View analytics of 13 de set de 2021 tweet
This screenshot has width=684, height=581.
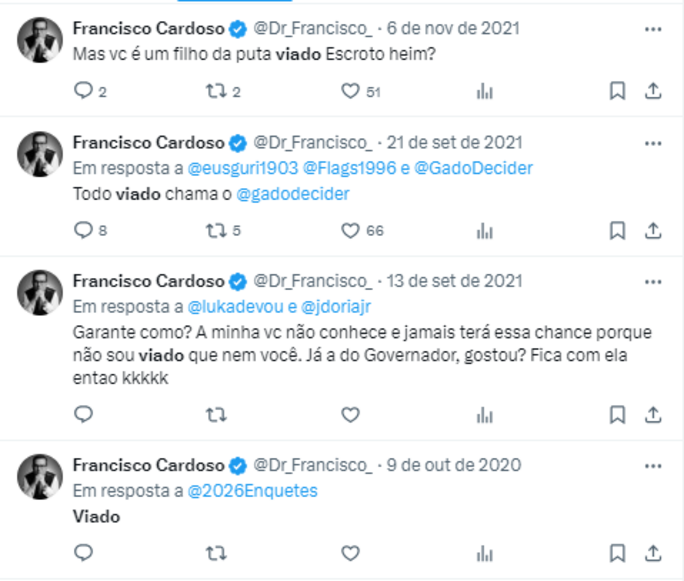485,414
